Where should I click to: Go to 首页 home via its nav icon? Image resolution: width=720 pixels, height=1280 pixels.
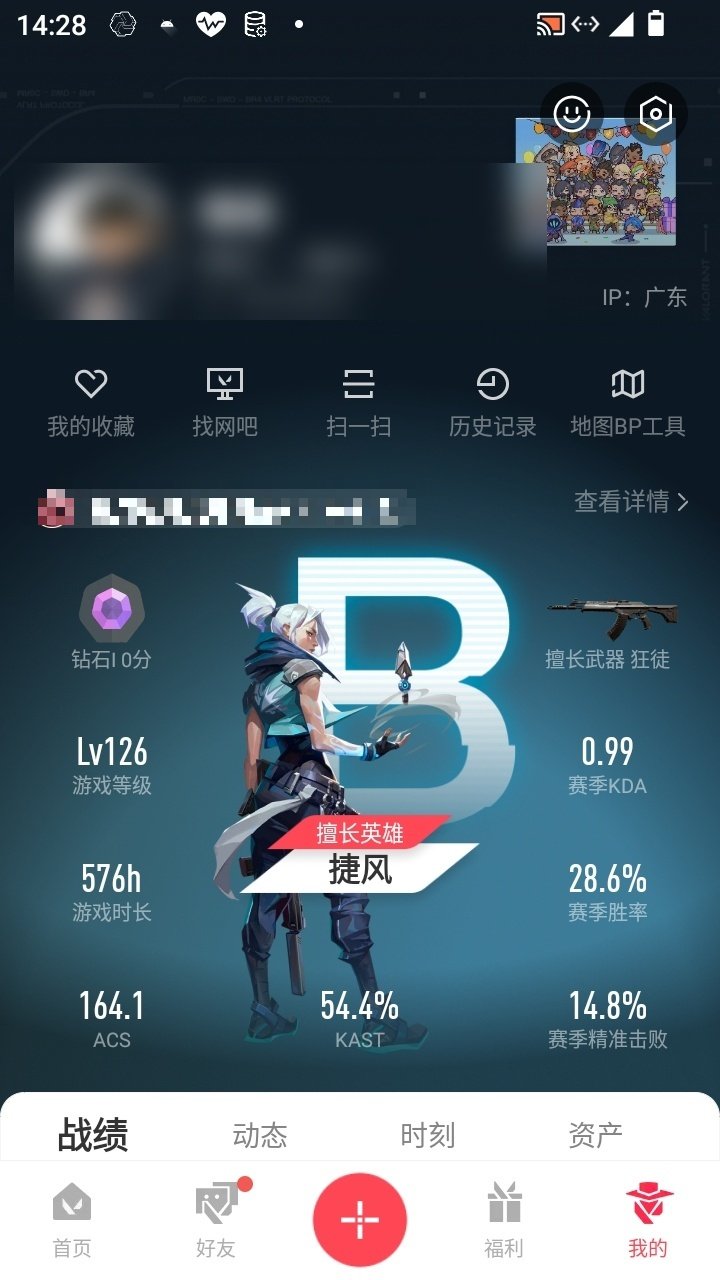[71, 1215]
